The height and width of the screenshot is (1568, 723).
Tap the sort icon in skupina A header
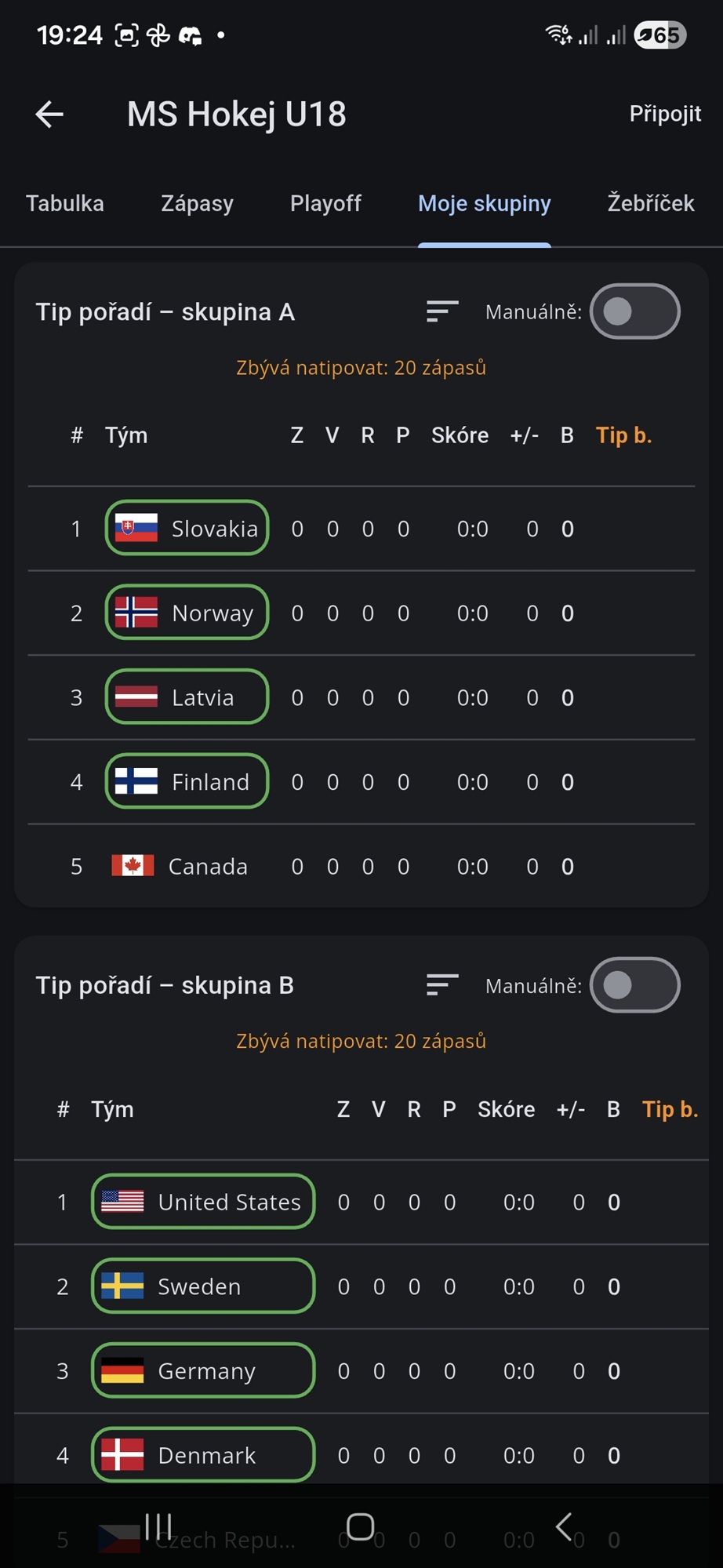(441, 311)
